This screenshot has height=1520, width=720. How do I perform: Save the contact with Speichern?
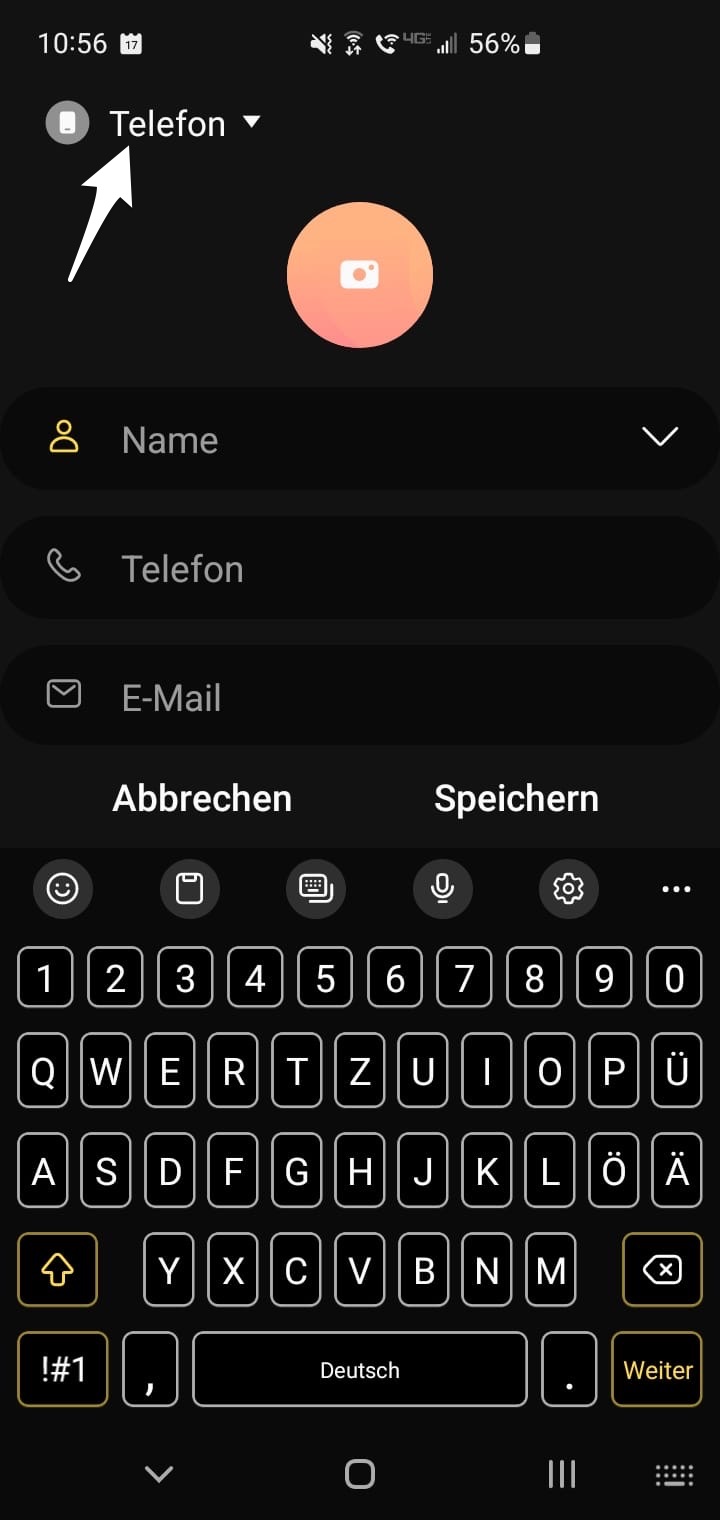(x=516, y=798)
